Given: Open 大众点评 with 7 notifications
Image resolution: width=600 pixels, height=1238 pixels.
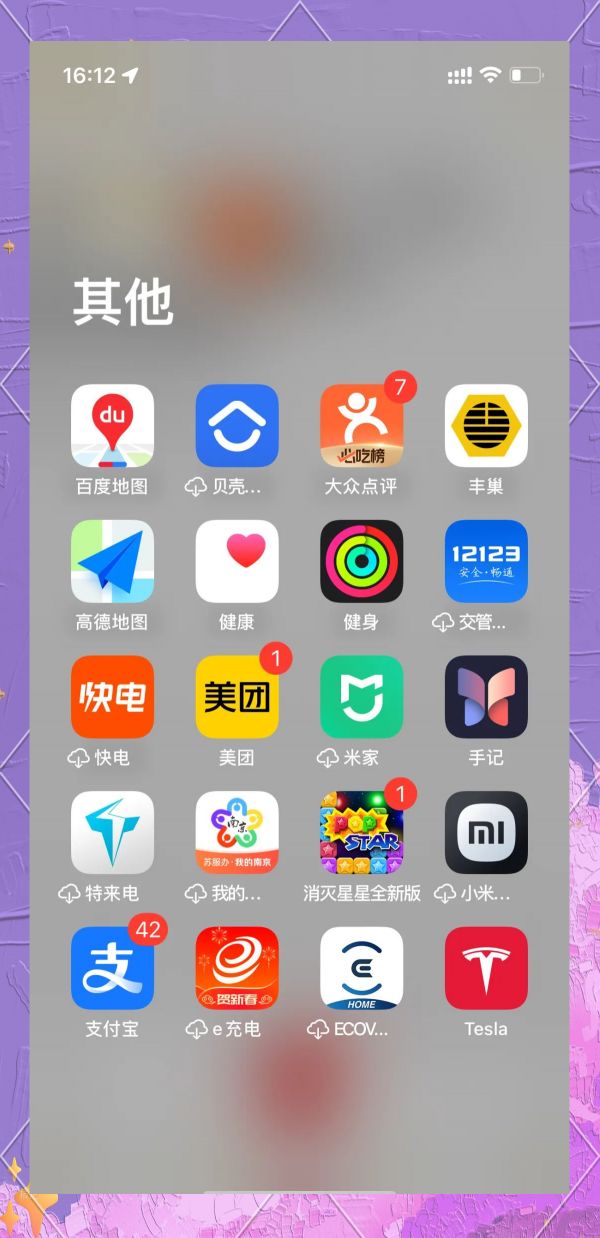Looking at the screenshot, I should tap(361, 426).
